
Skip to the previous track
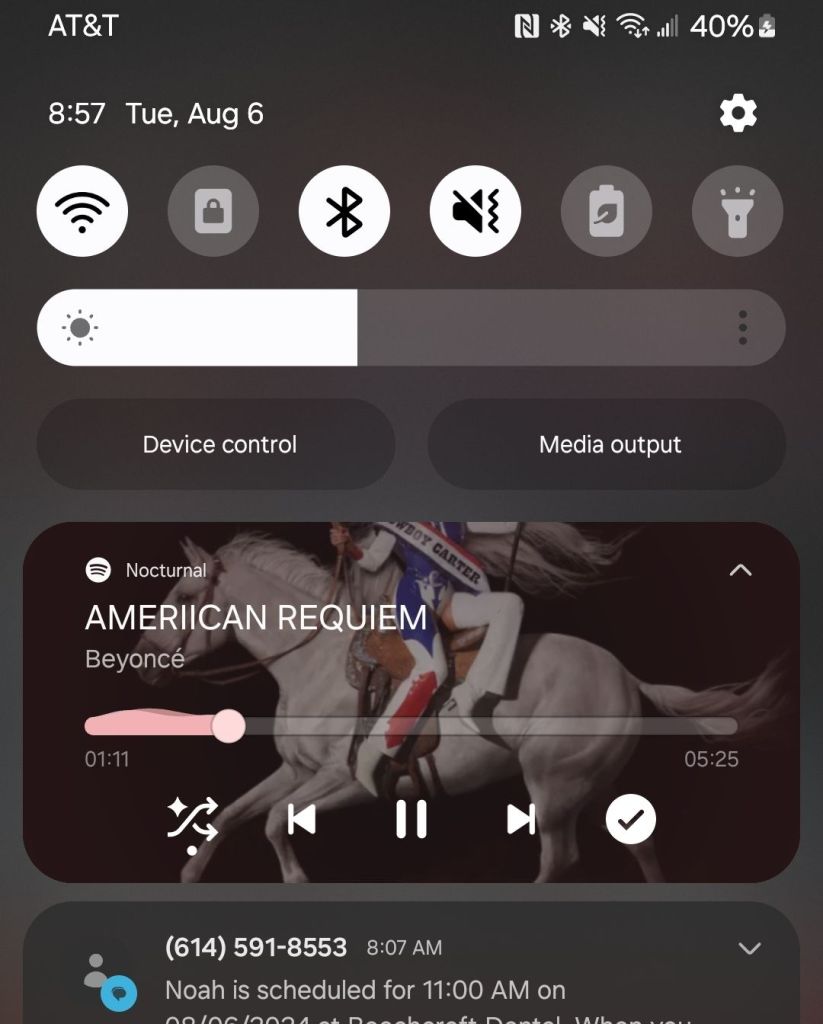(x=301, y=820)
